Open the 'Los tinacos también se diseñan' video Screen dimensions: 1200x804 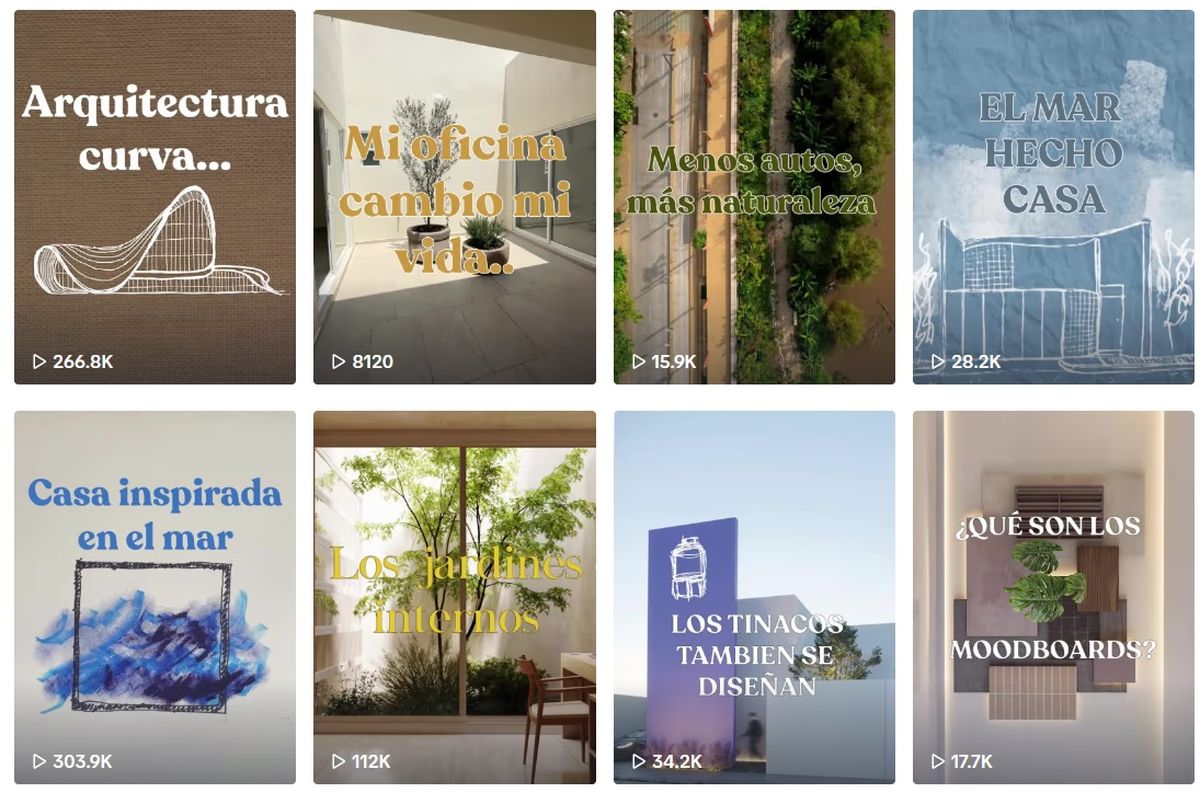point(754,597)
